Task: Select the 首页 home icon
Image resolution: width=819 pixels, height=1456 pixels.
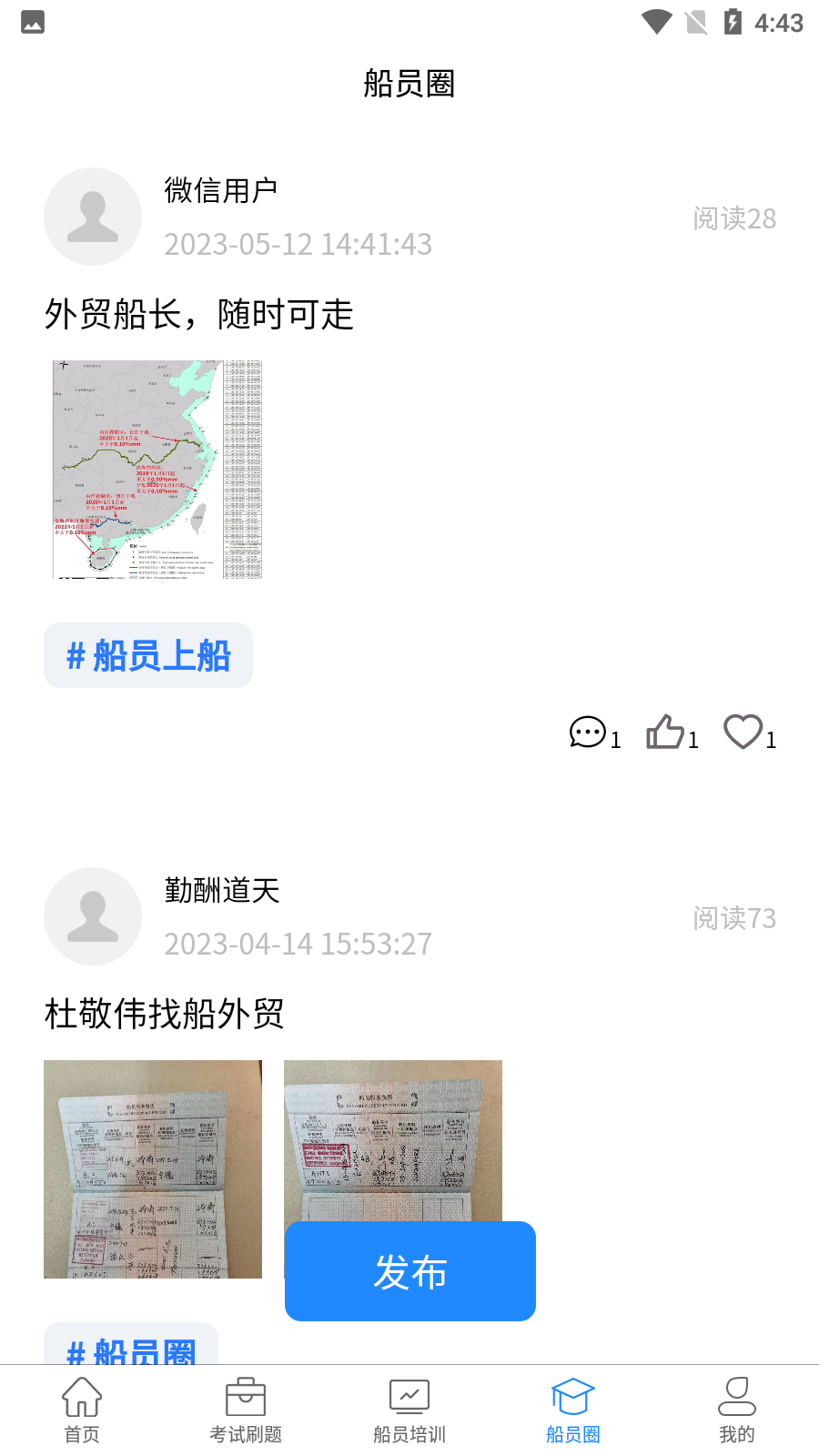Action: [82, 1394]
